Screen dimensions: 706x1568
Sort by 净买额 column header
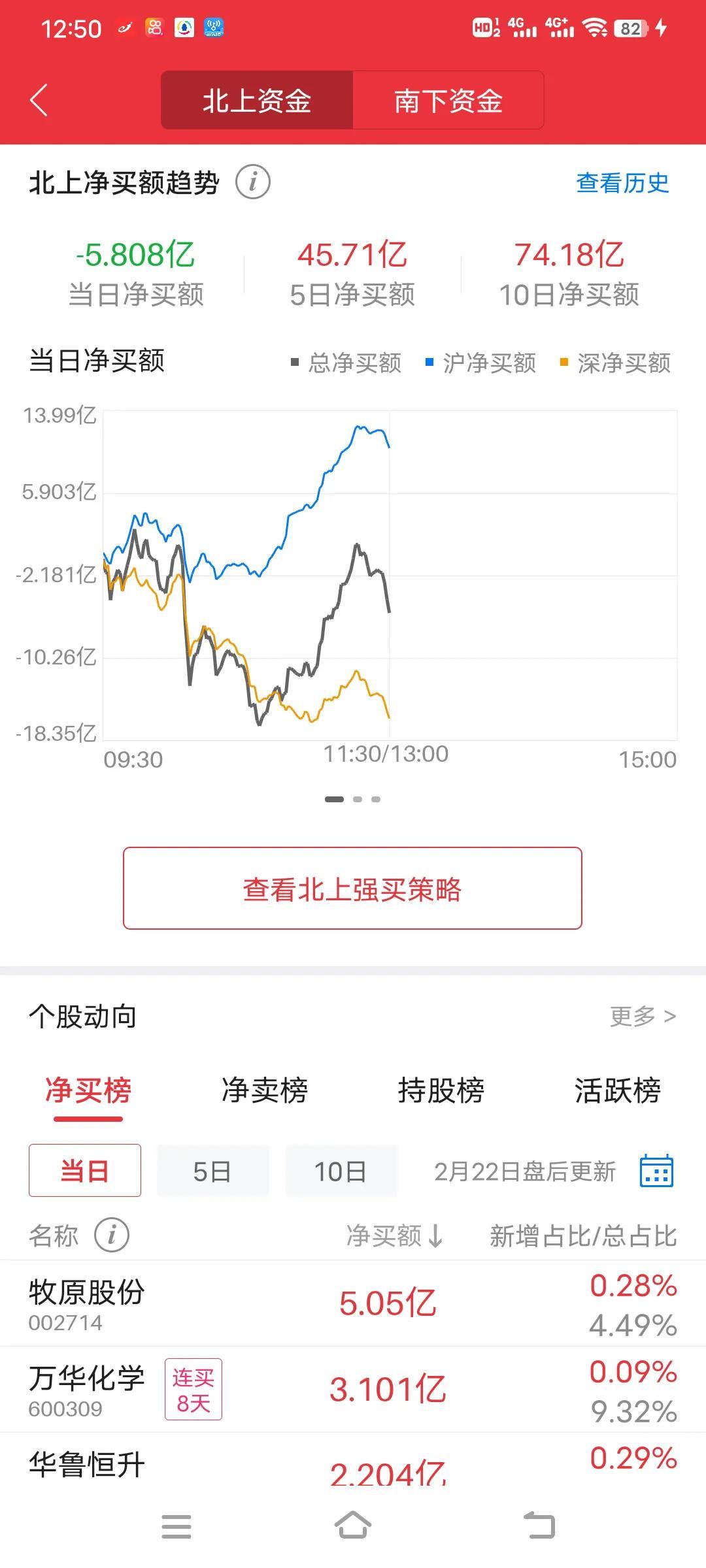[395, 1235]
